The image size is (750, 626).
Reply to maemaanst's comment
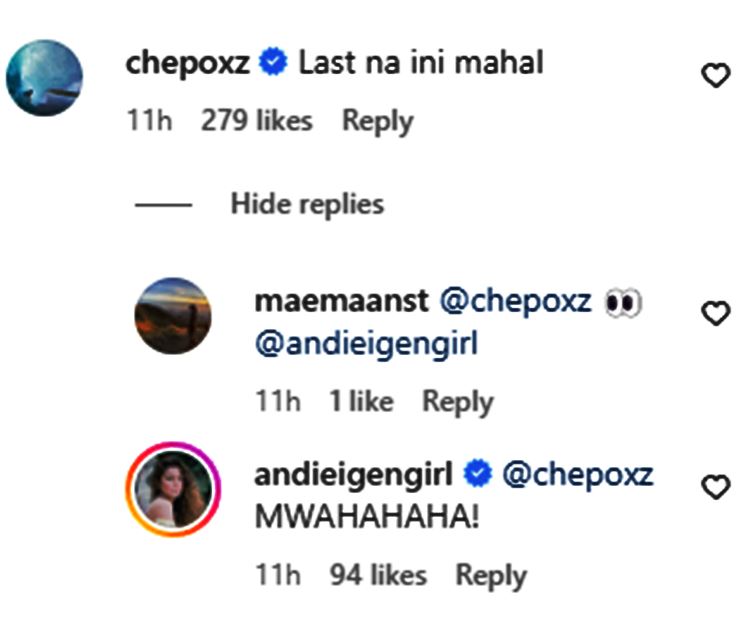click(457, 402)
